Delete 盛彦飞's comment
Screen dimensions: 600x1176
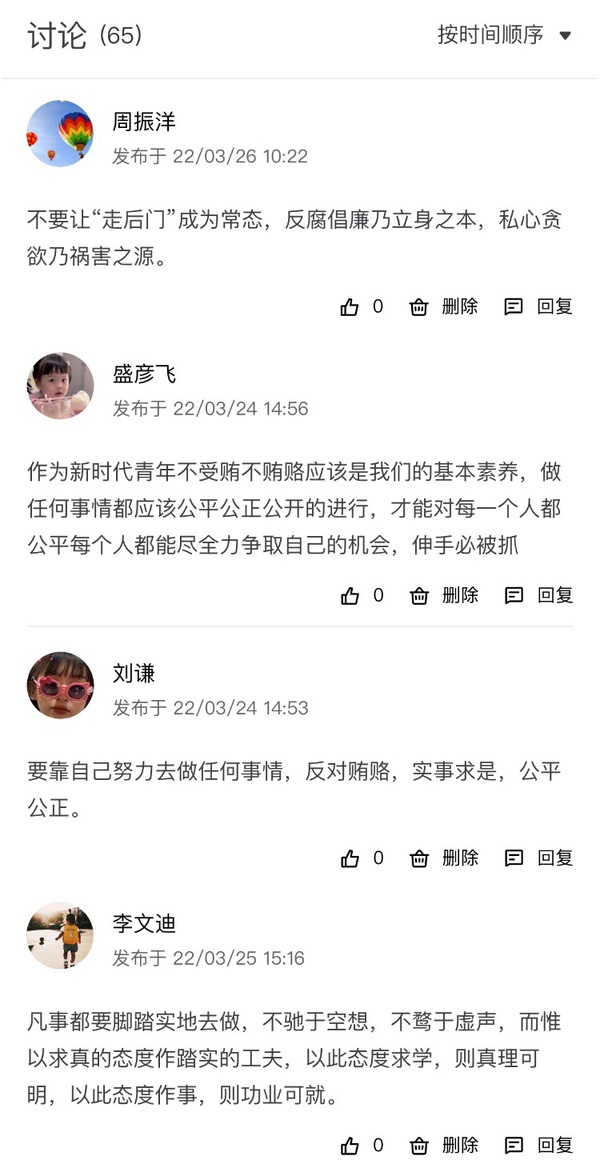click(444, 595)
